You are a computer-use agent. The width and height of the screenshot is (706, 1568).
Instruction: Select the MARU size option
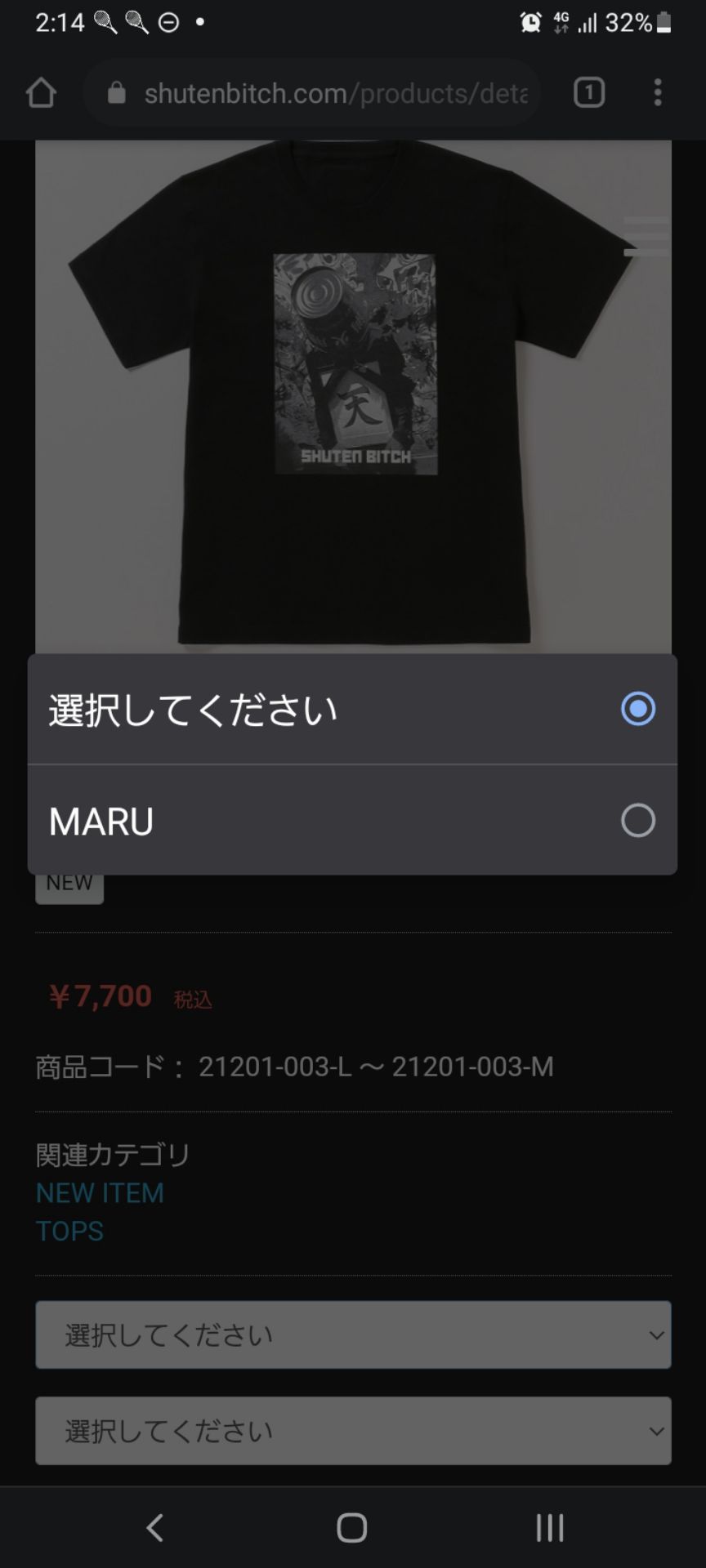(351, 820)
